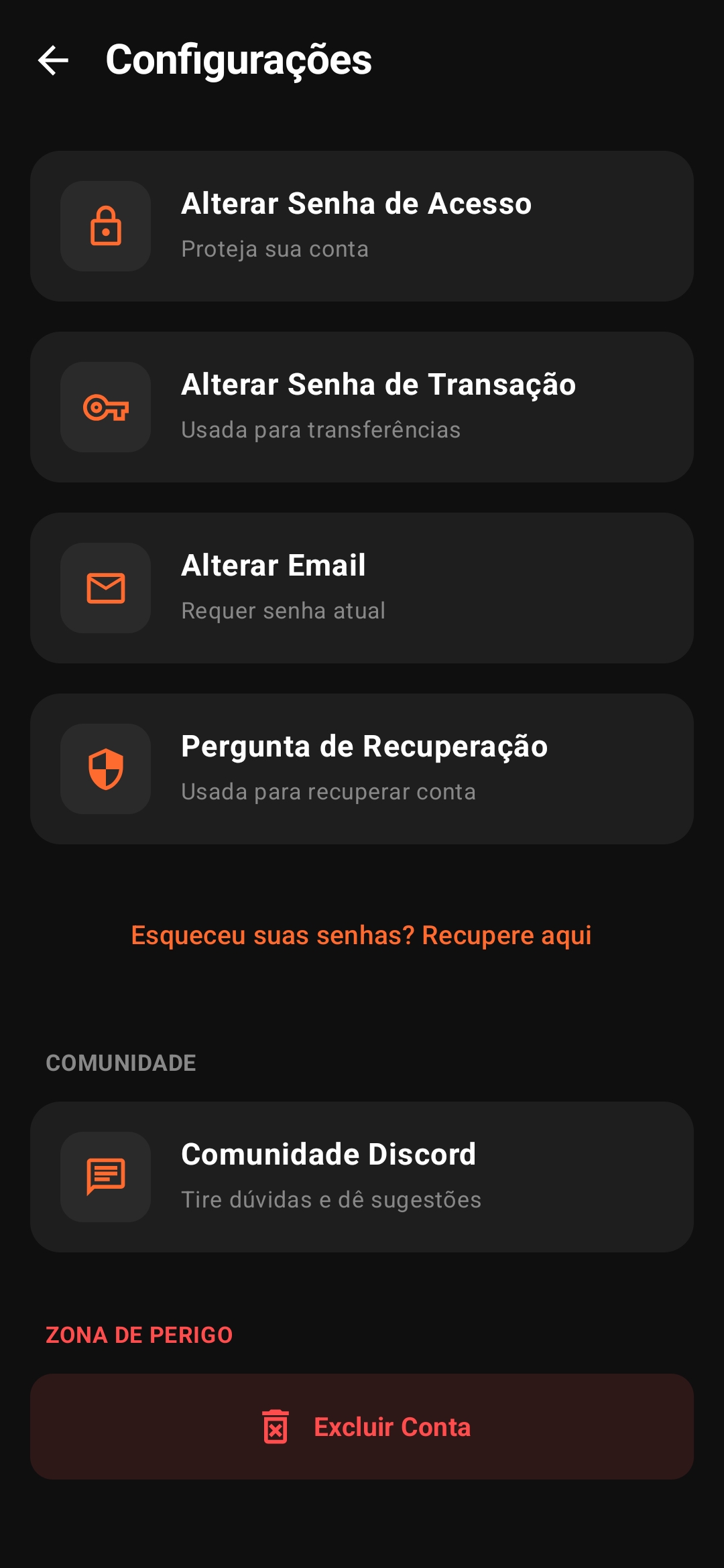Open Alterar Senha de Transação
Viewport: 724px width, 1568px height.
[x=362, y=407]
